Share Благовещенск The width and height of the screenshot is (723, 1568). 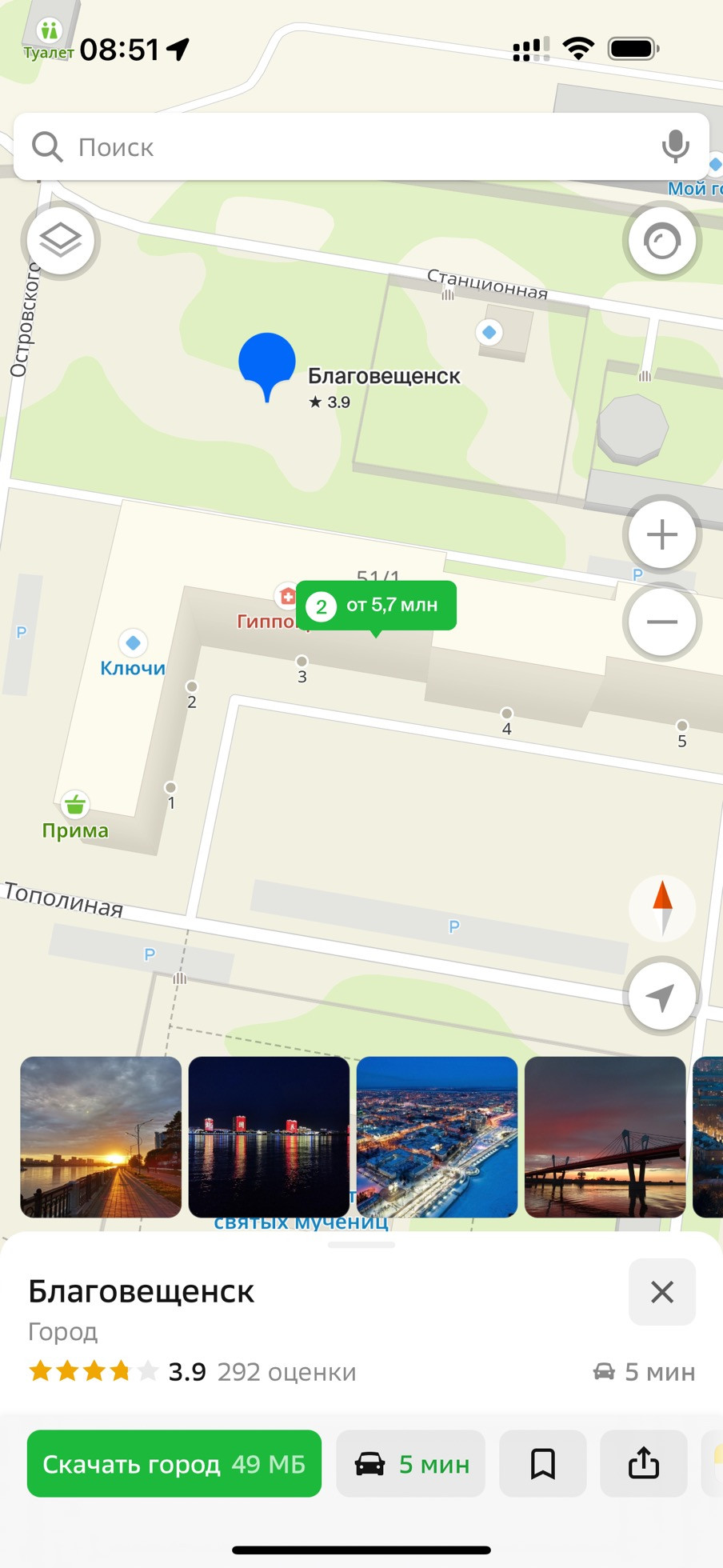[644, 1464]
